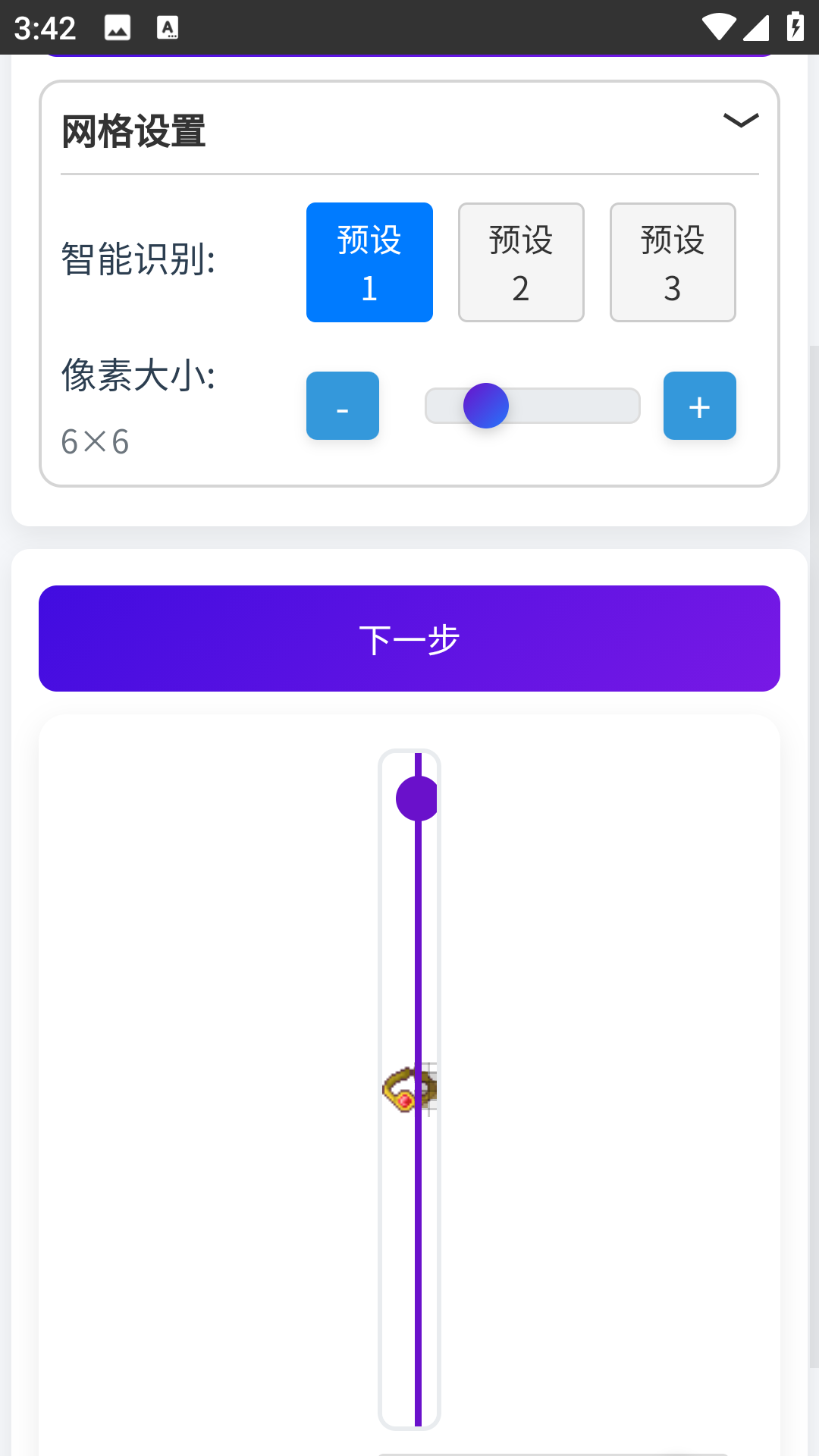The width and height of the screenshot is (819, 1456).
Task: Tap the 6×6 grid size label
Action: click(x=94, y=442)
